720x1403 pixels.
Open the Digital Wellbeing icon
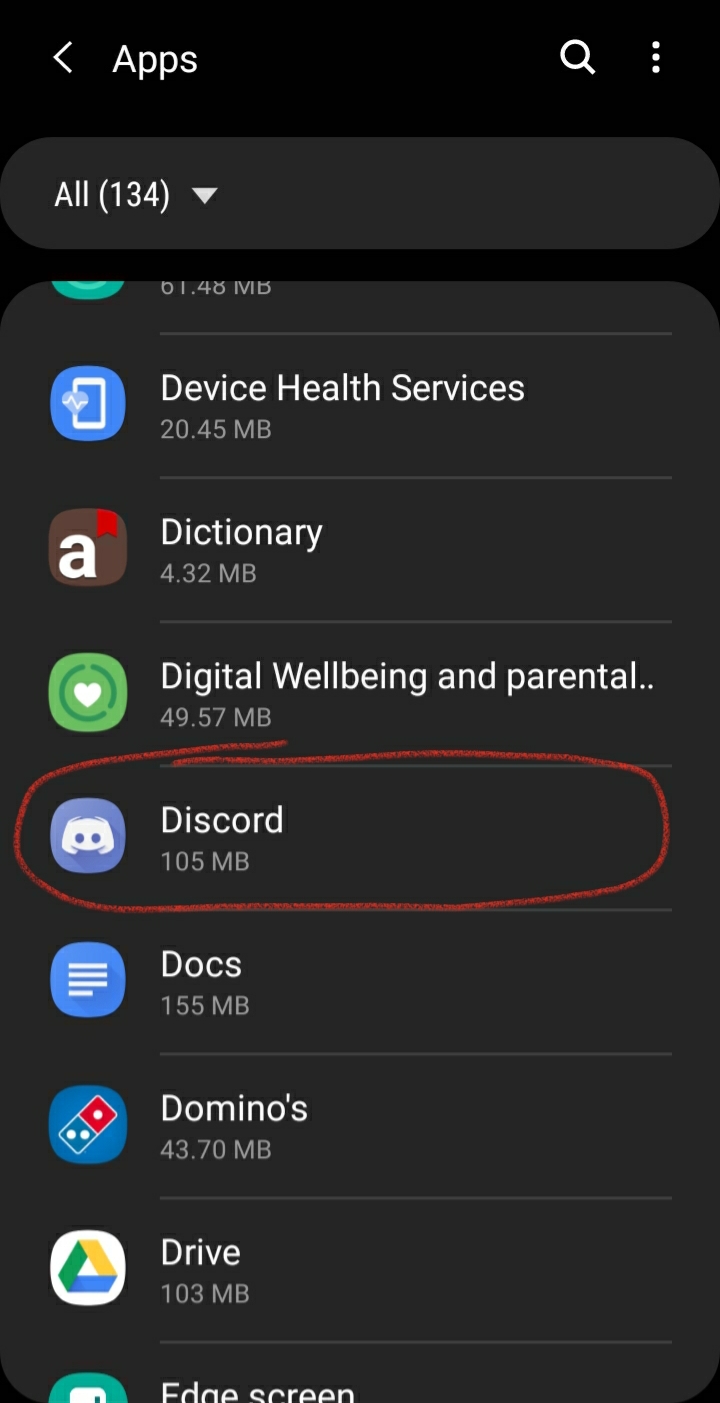(87, 692)
